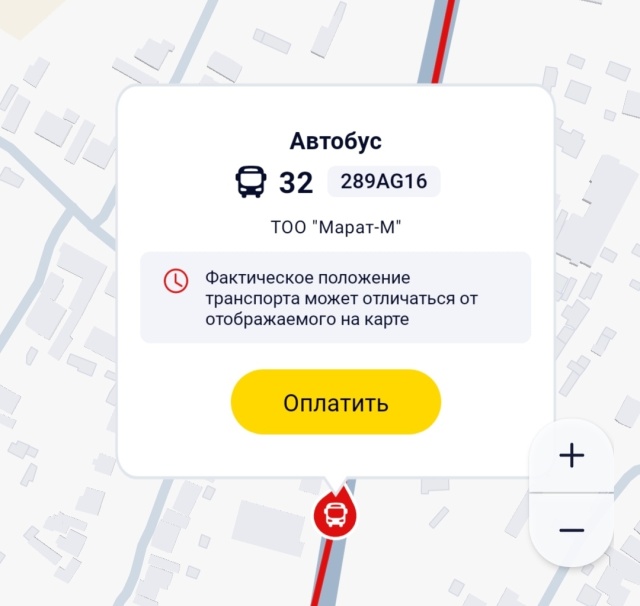This screenshot has width=640, height=606.
Task: Tap the yellow Оплатить button
Action: tap(336, 403)
